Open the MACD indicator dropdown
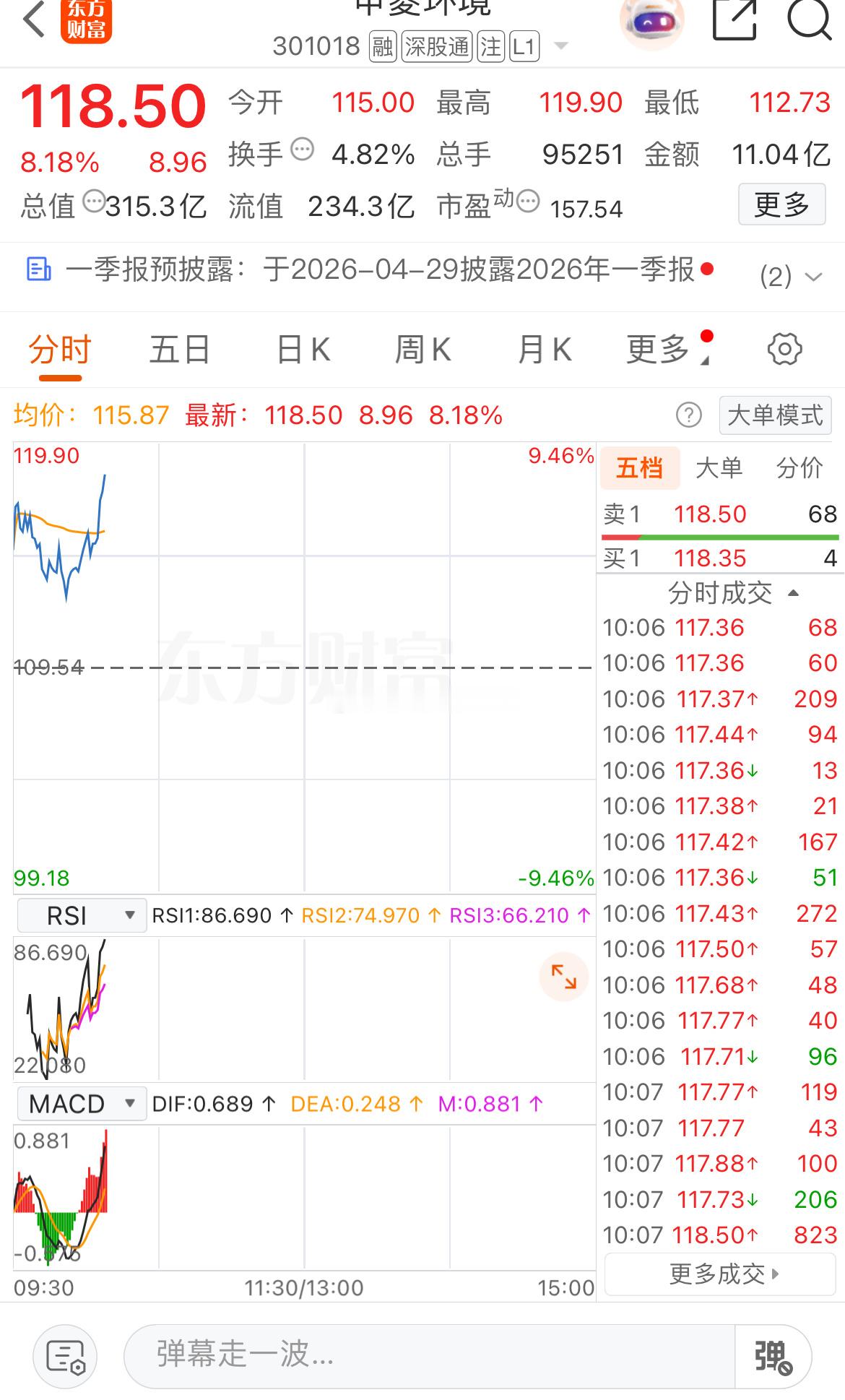 pos(81,1103)
